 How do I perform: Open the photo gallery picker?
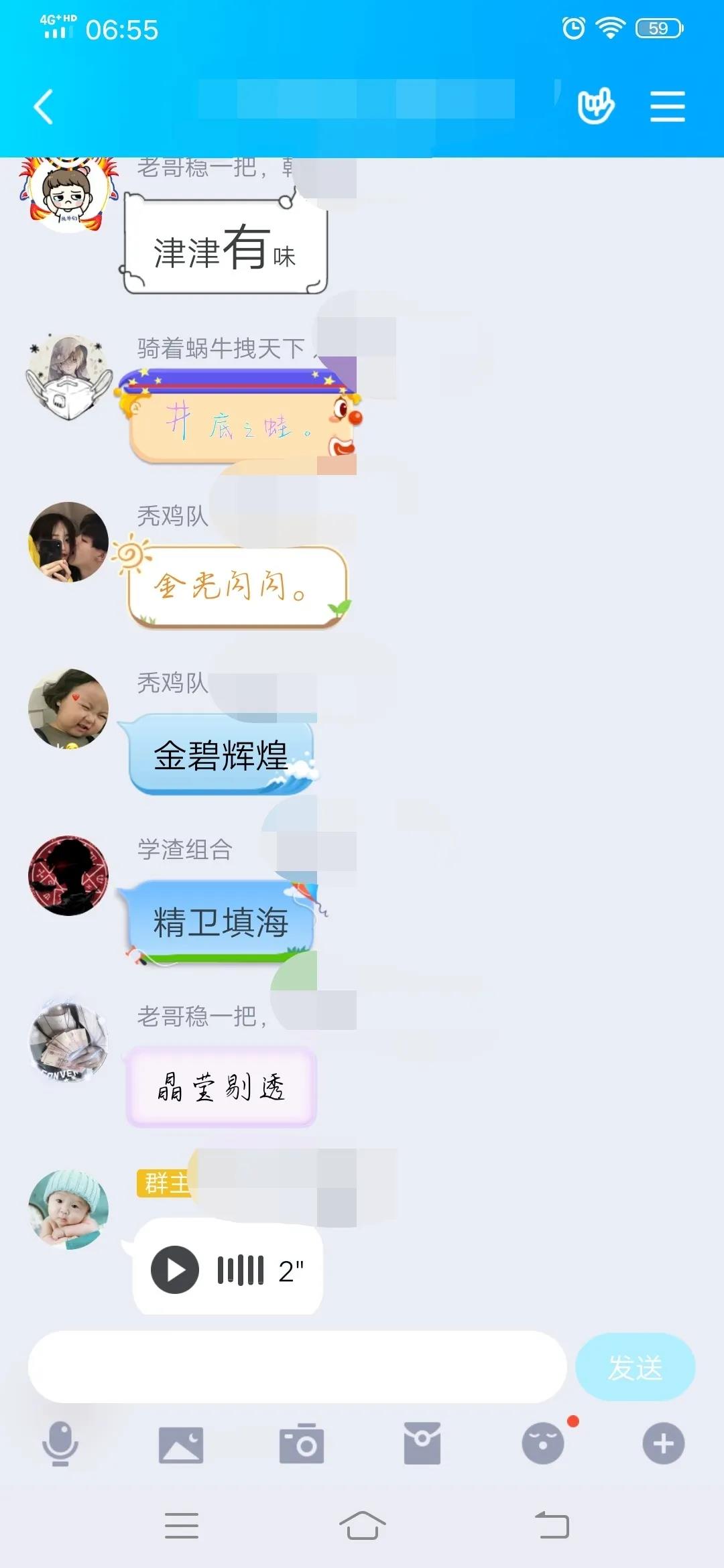point(181,1444)
